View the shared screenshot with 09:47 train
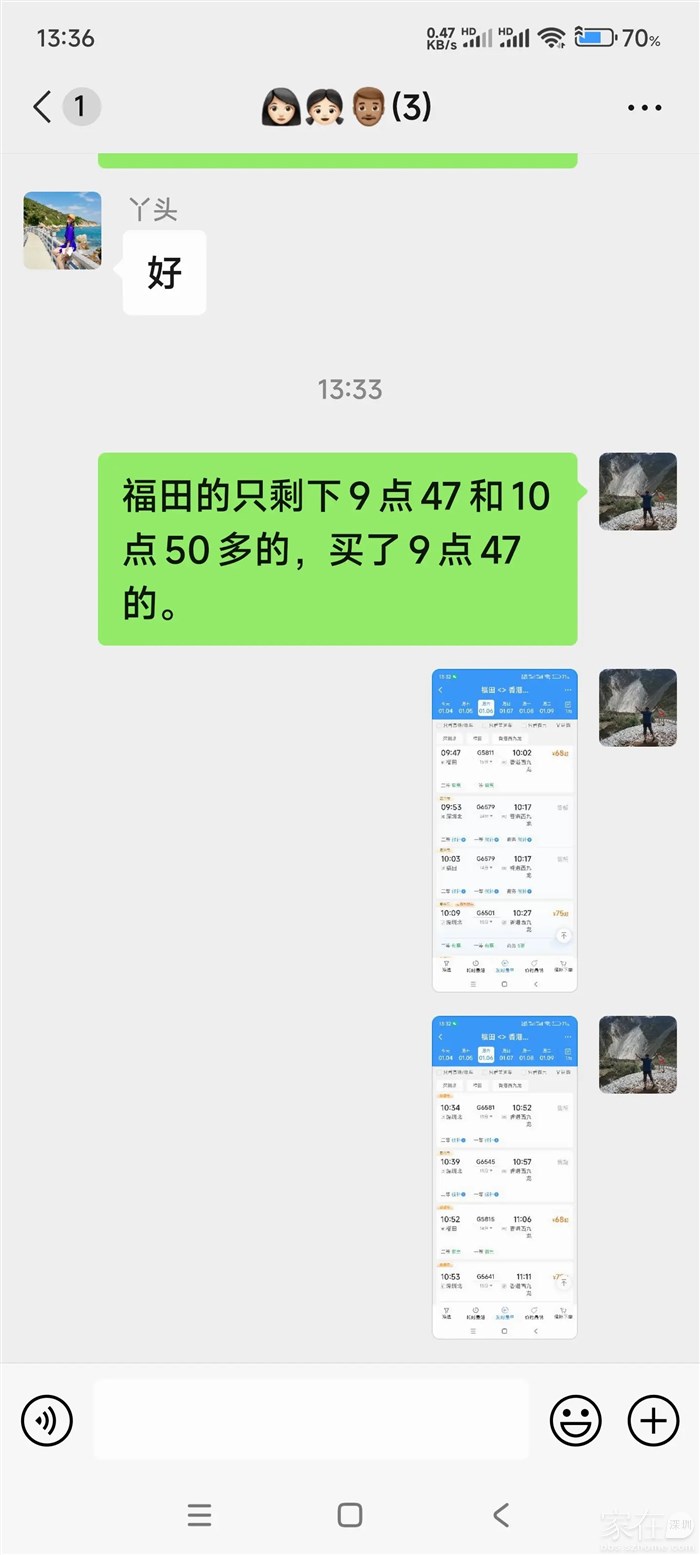 [504, 830]
